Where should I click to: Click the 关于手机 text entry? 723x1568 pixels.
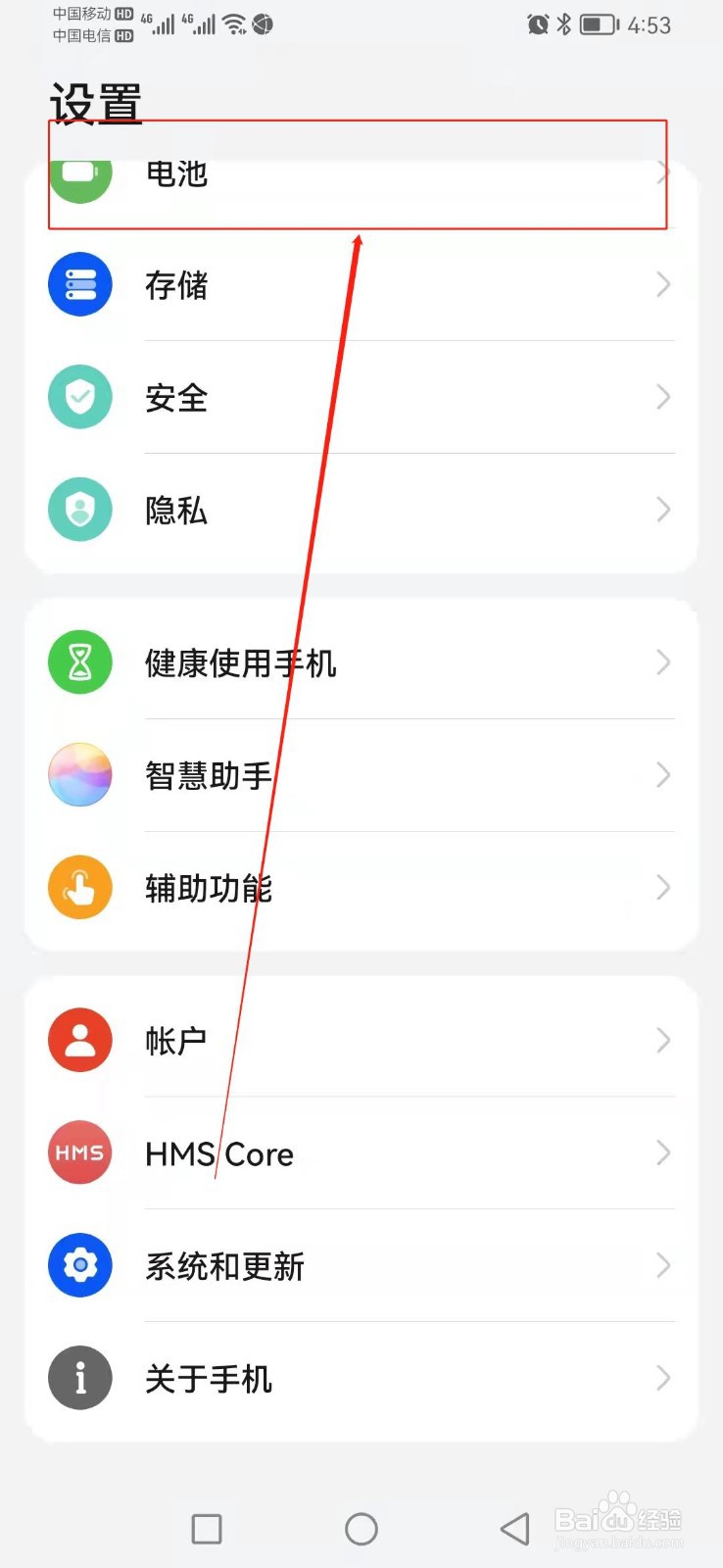pos(208,1378)
